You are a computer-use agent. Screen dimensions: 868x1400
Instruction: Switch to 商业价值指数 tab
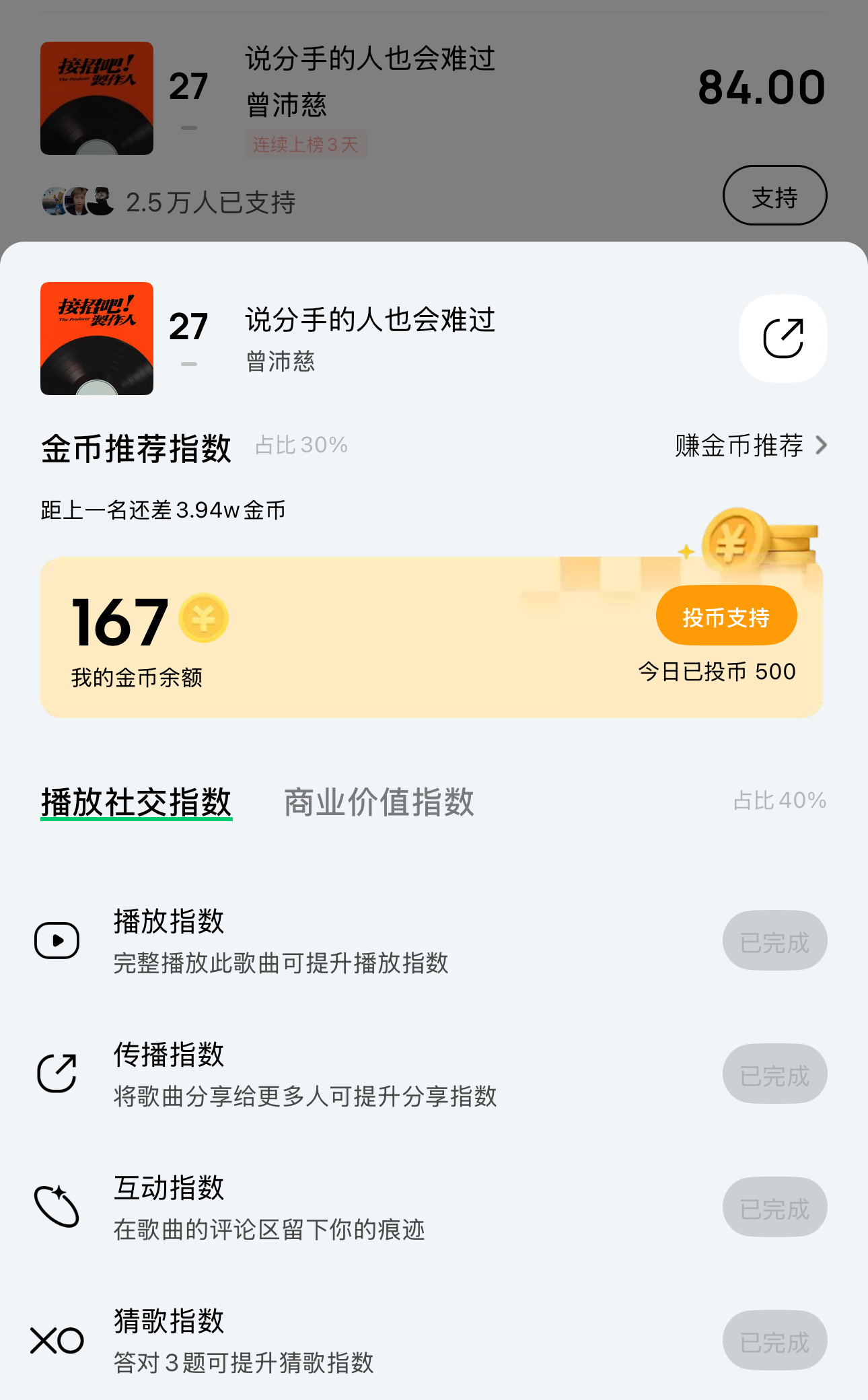[x=379, y=802]
